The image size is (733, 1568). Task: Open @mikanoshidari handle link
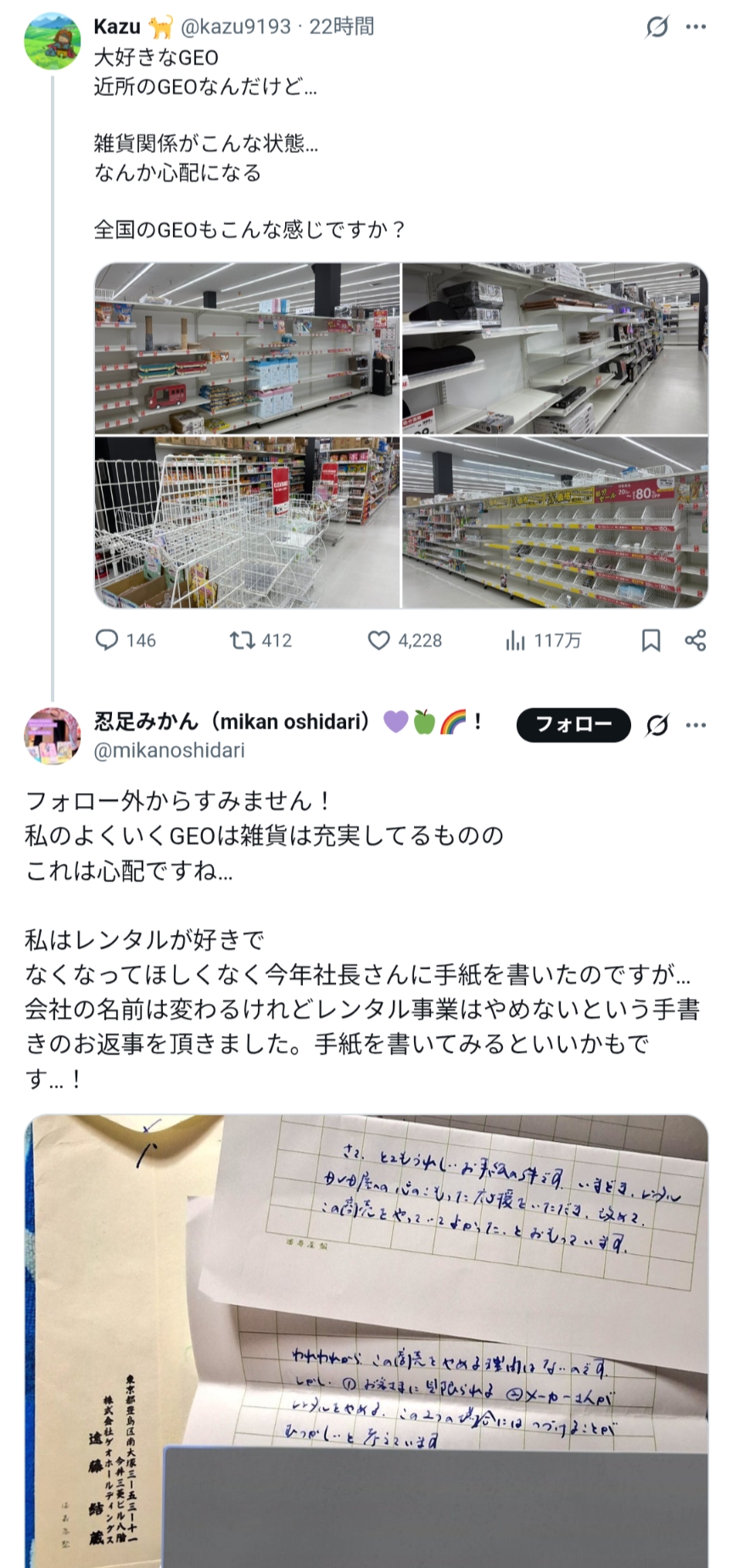[x=170, y=750]
